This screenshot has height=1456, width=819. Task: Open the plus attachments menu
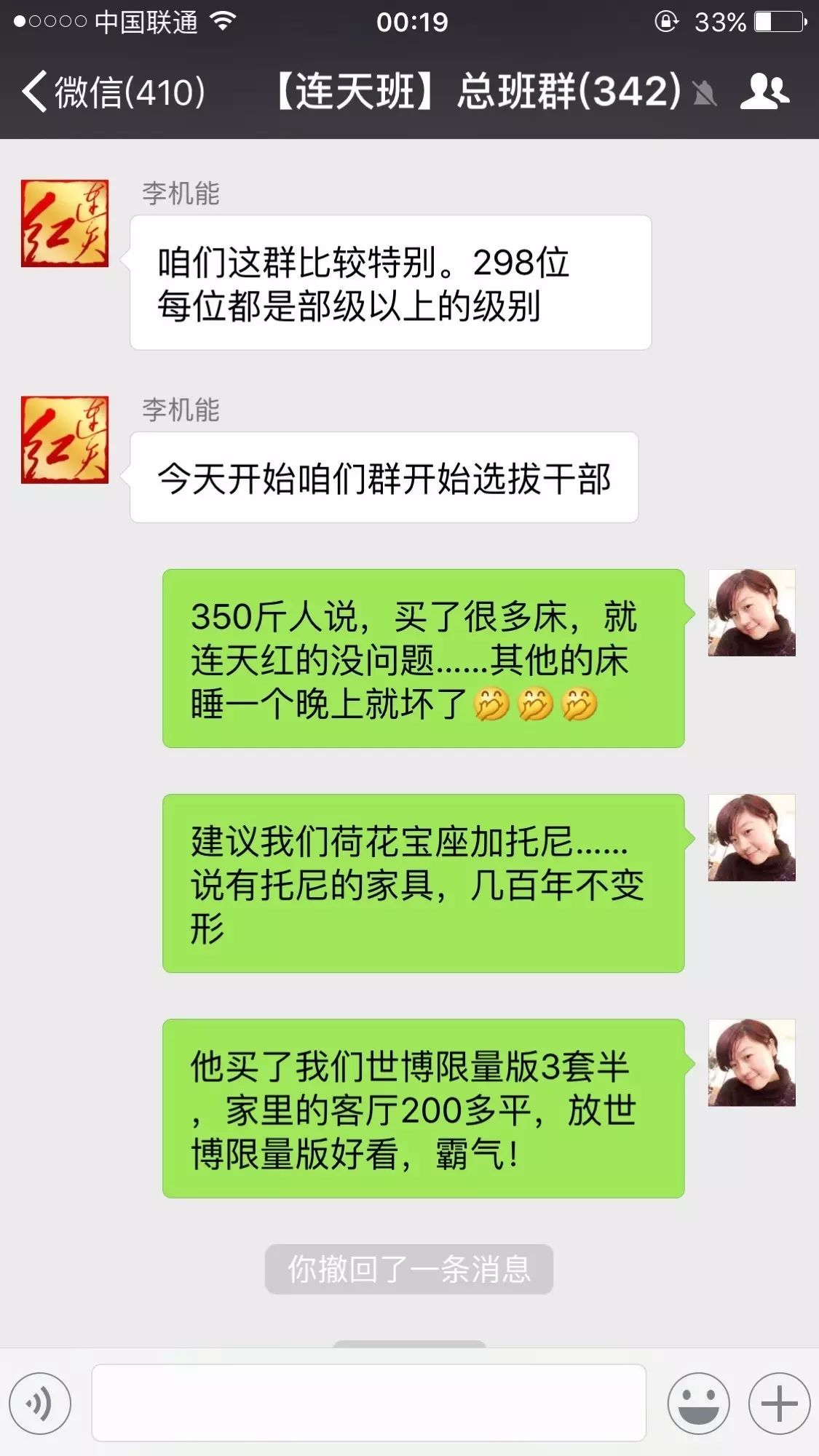pyautogui.click(x=779, y=1403)
